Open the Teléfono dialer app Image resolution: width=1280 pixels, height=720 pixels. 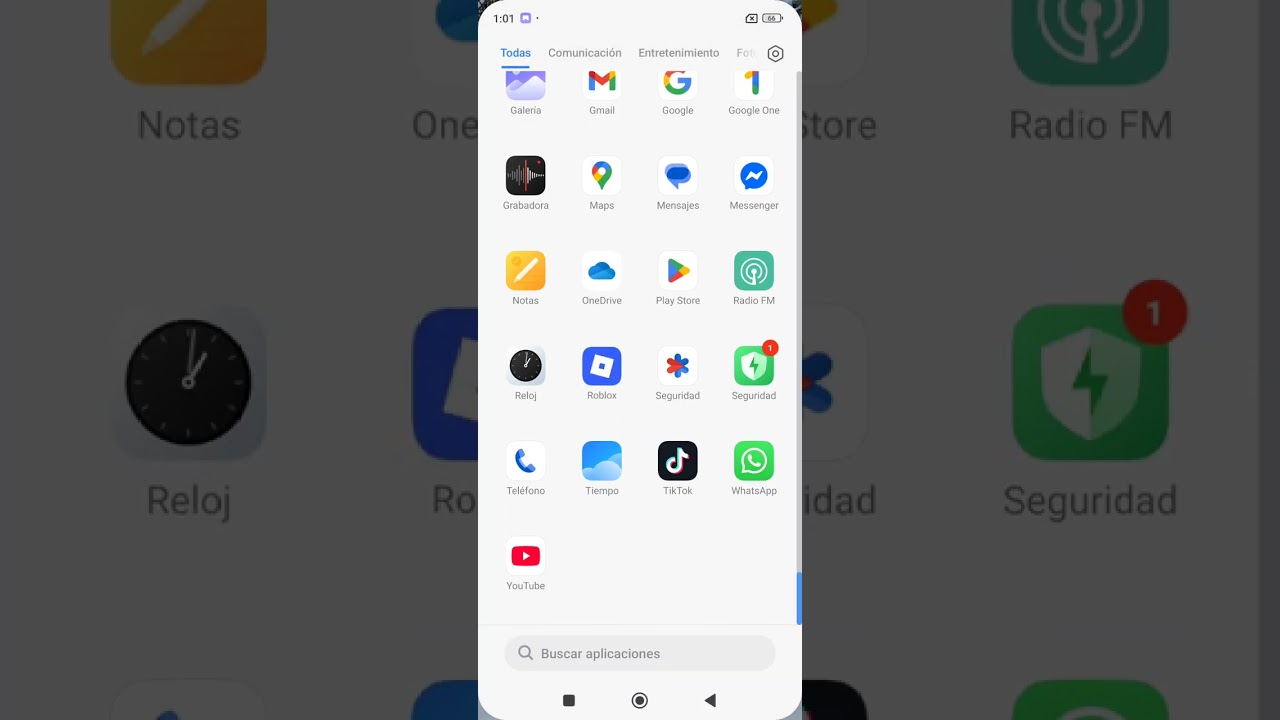click(525, 461)
